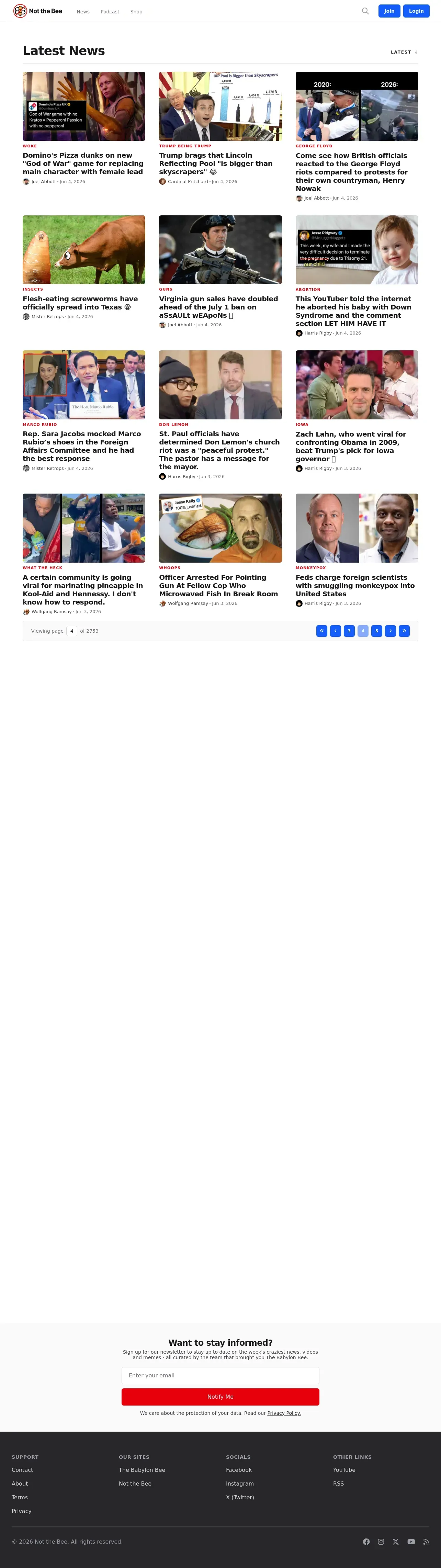Open the Virginia gun sales article

(x=218, y=307)
